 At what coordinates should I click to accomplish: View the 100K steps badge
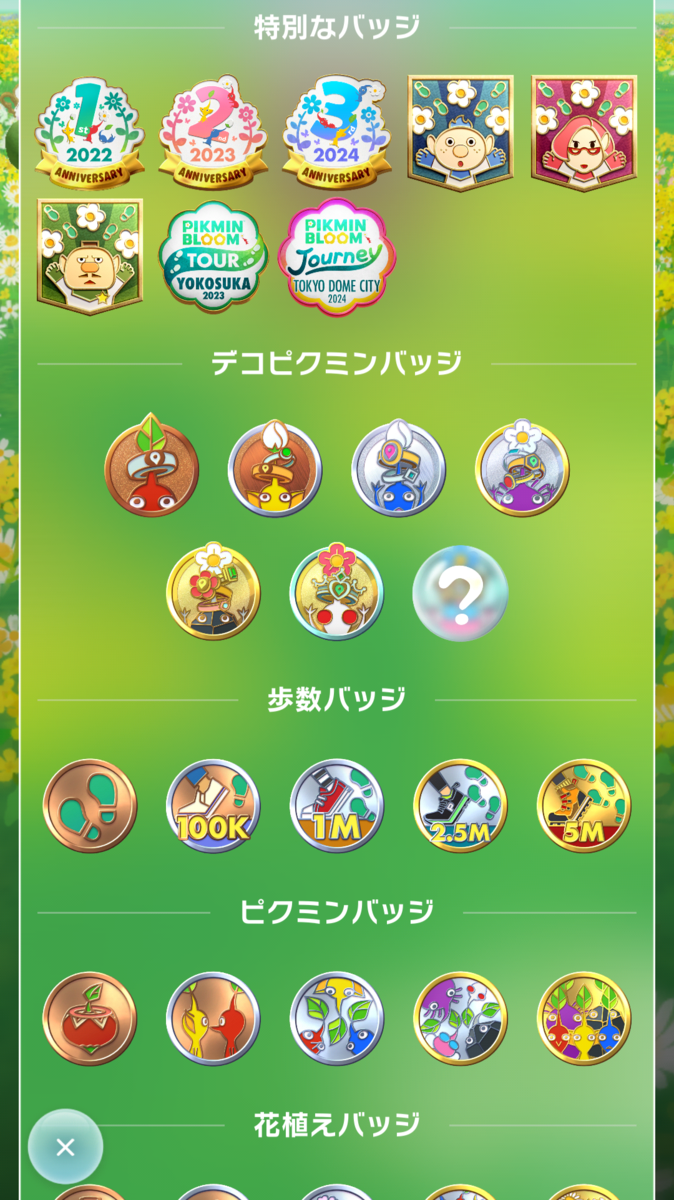(213, 806)
